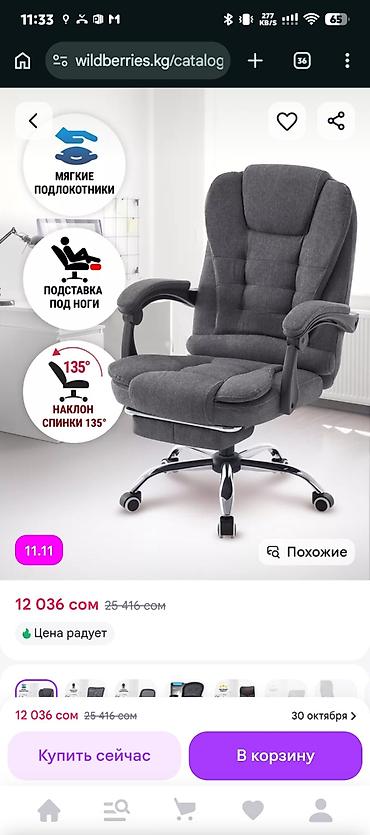Open the profile tab
This screenshot has height=835, width=370.
321,811
